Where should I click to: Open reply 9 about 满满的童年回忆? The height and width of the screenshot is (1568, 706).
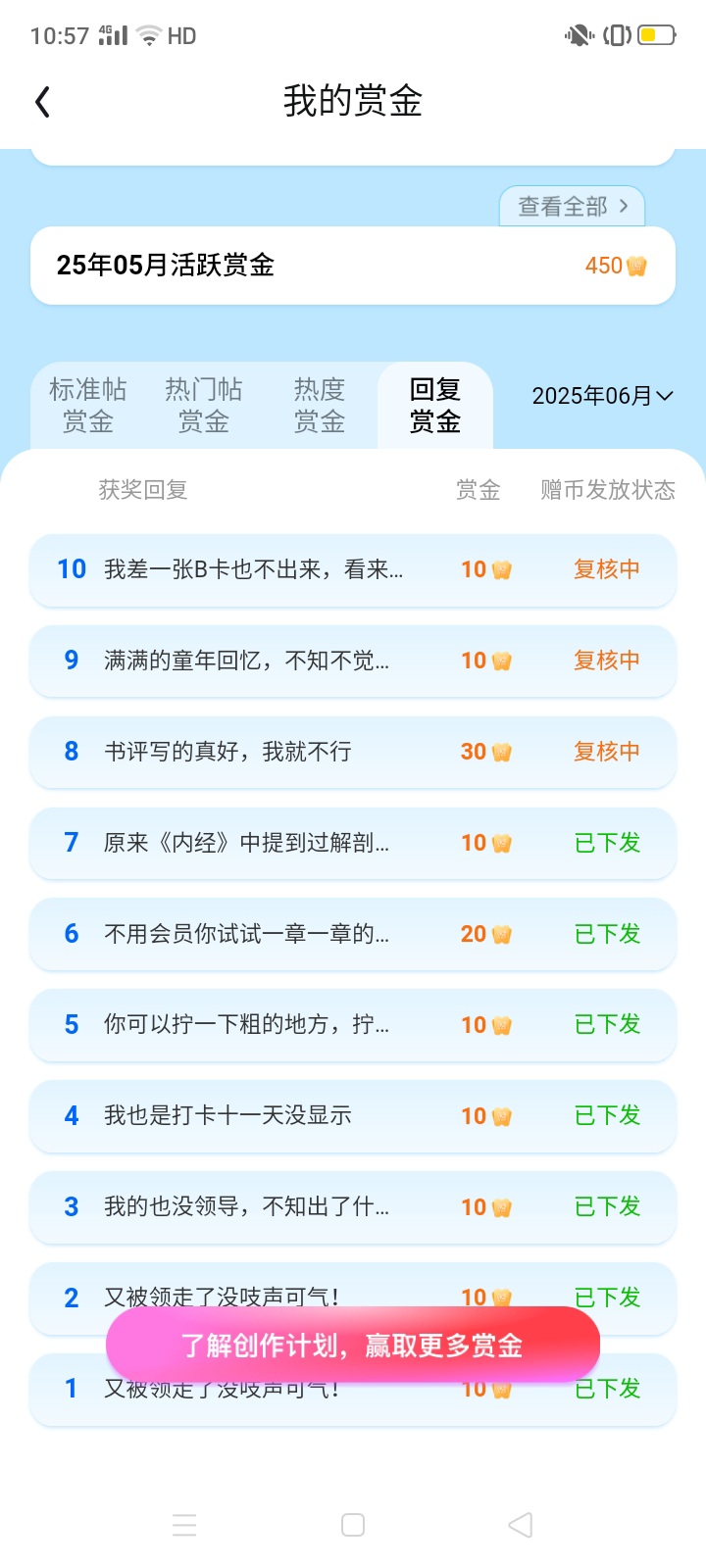(353, 661)
